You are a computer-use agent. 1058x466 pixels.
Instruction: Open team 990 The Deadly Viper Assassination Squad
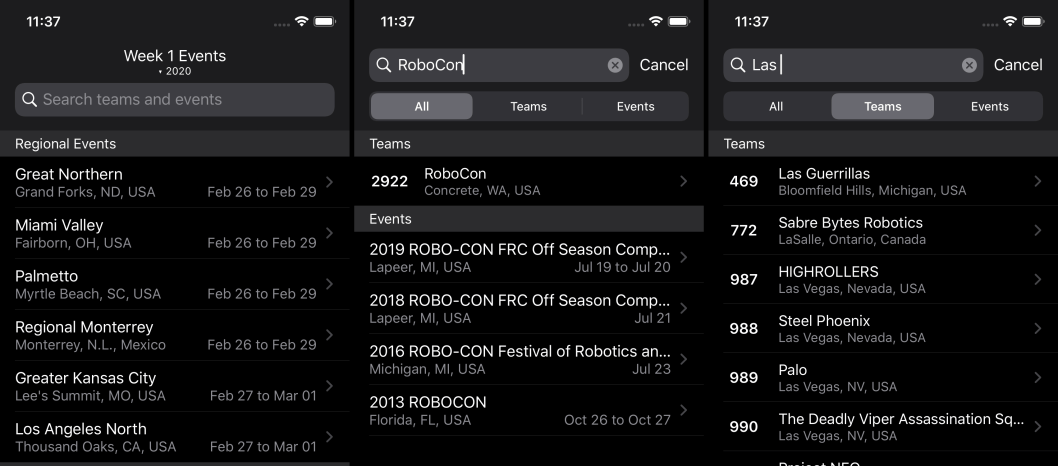point(883,427)
